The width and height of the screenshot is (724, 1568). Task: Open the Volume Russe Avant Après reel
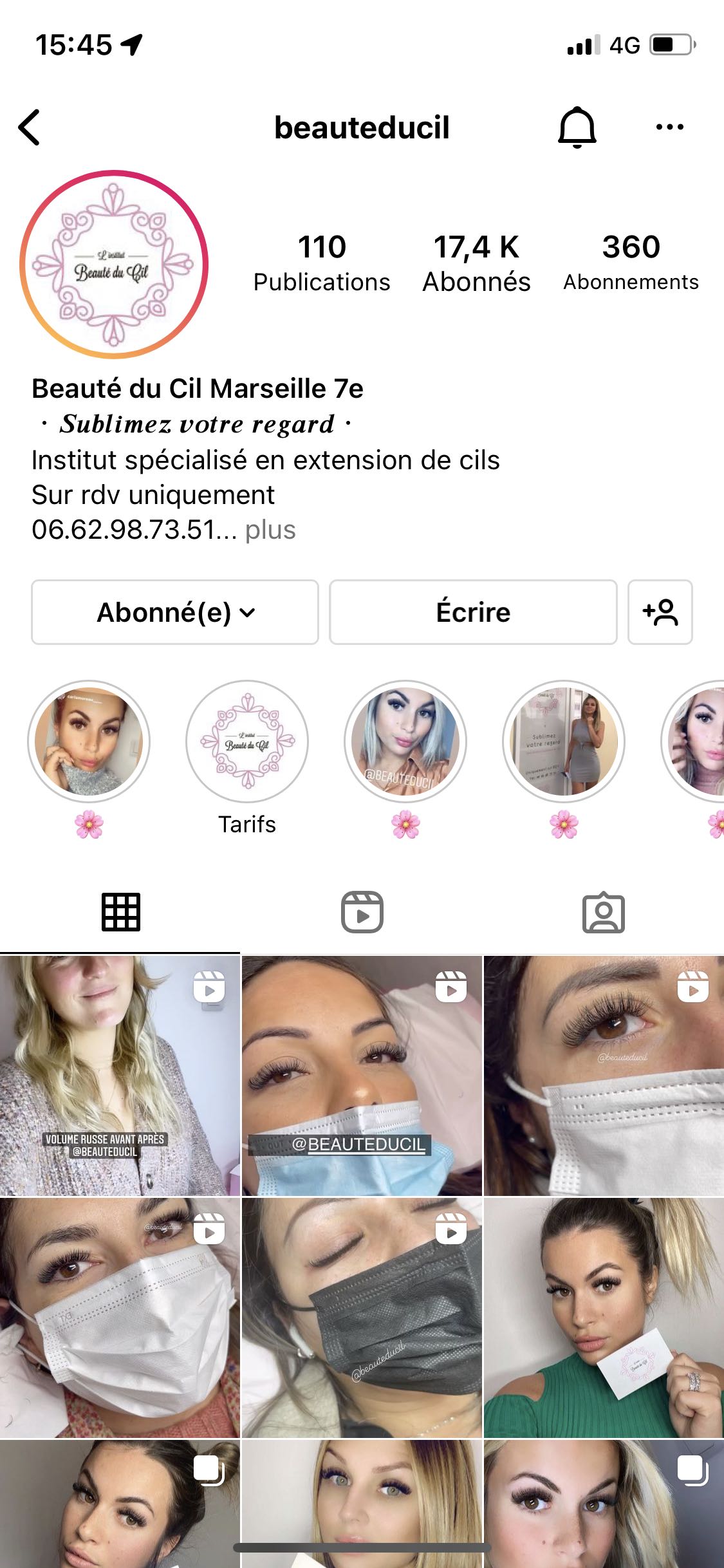(x=120, y=1076)
